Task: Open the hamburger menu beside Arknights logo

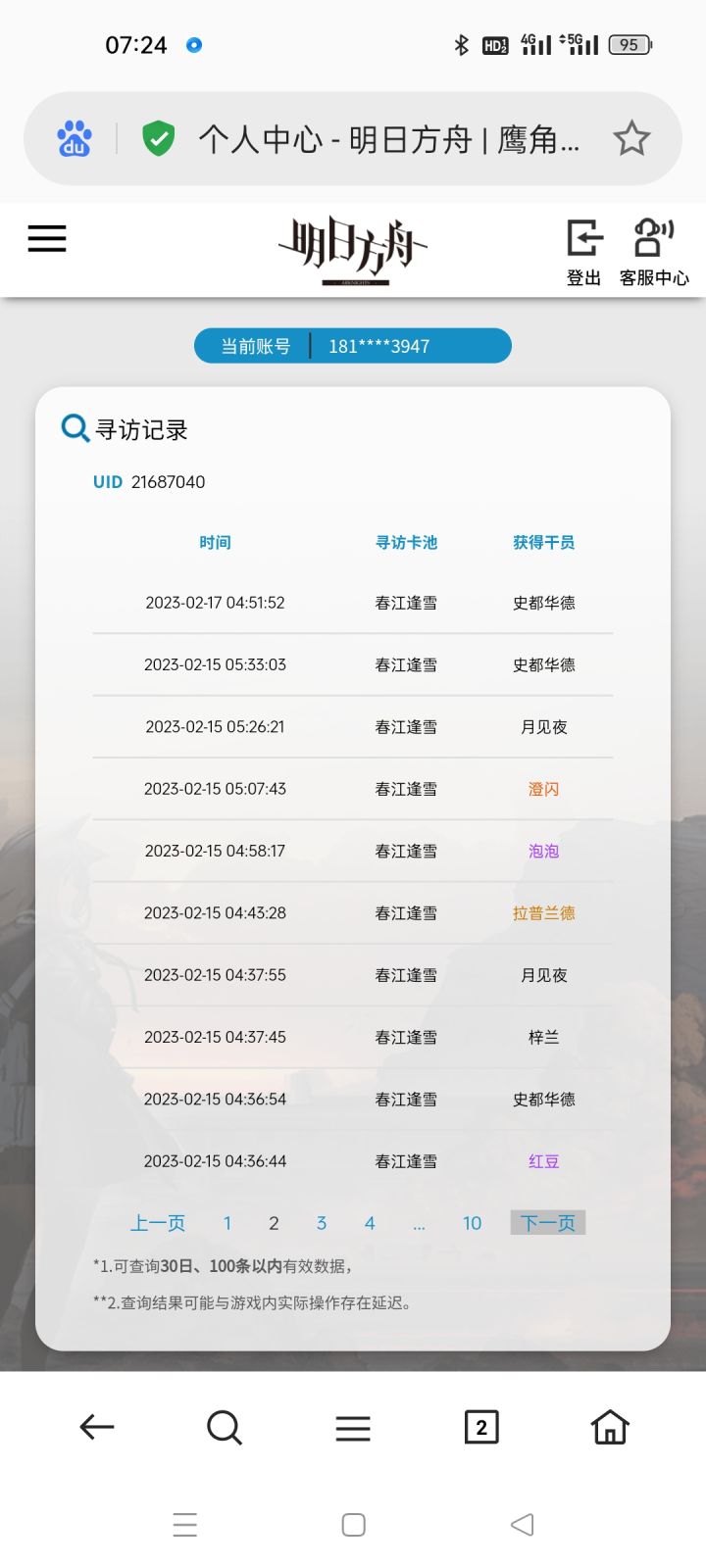Action: [x=47, y=238]
